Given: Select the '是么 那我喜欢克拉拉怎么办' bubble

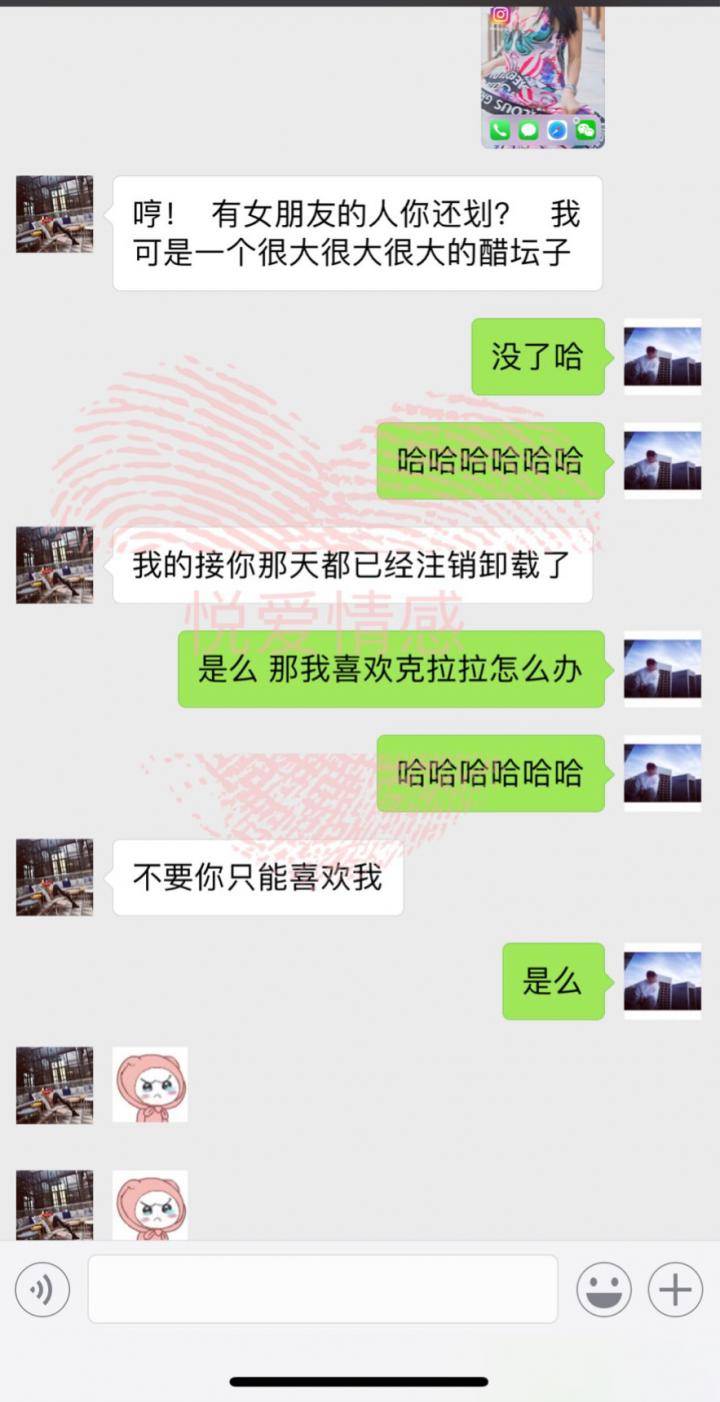Looking at the screenshot, I should point(390,669).
